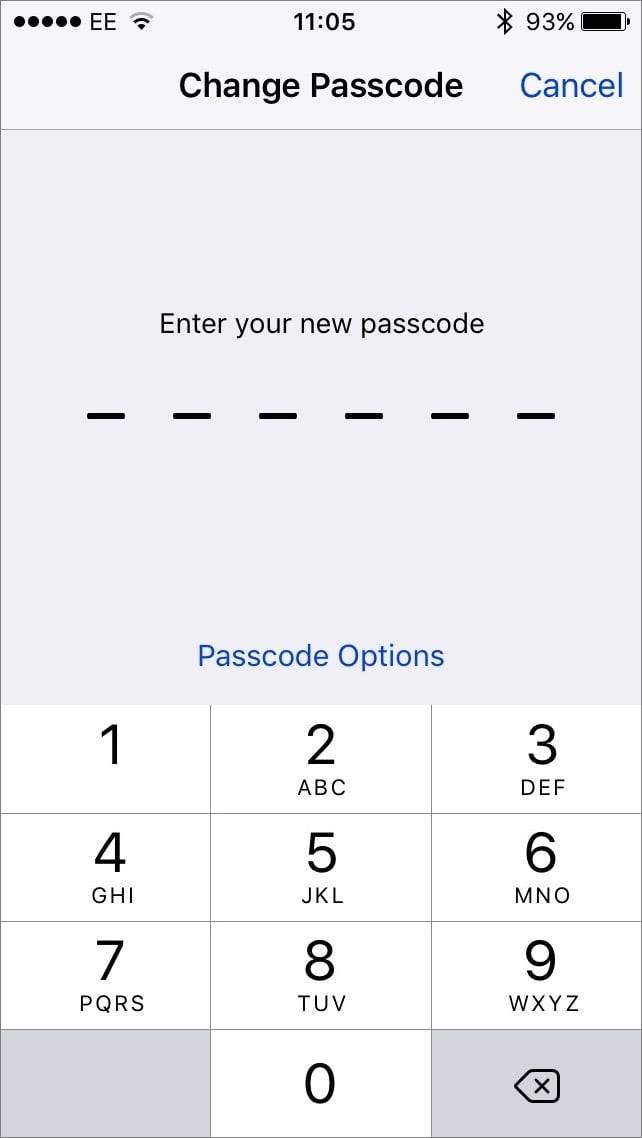Tap the 5 JKL key

pyautogui.click(x=321, y=867)
